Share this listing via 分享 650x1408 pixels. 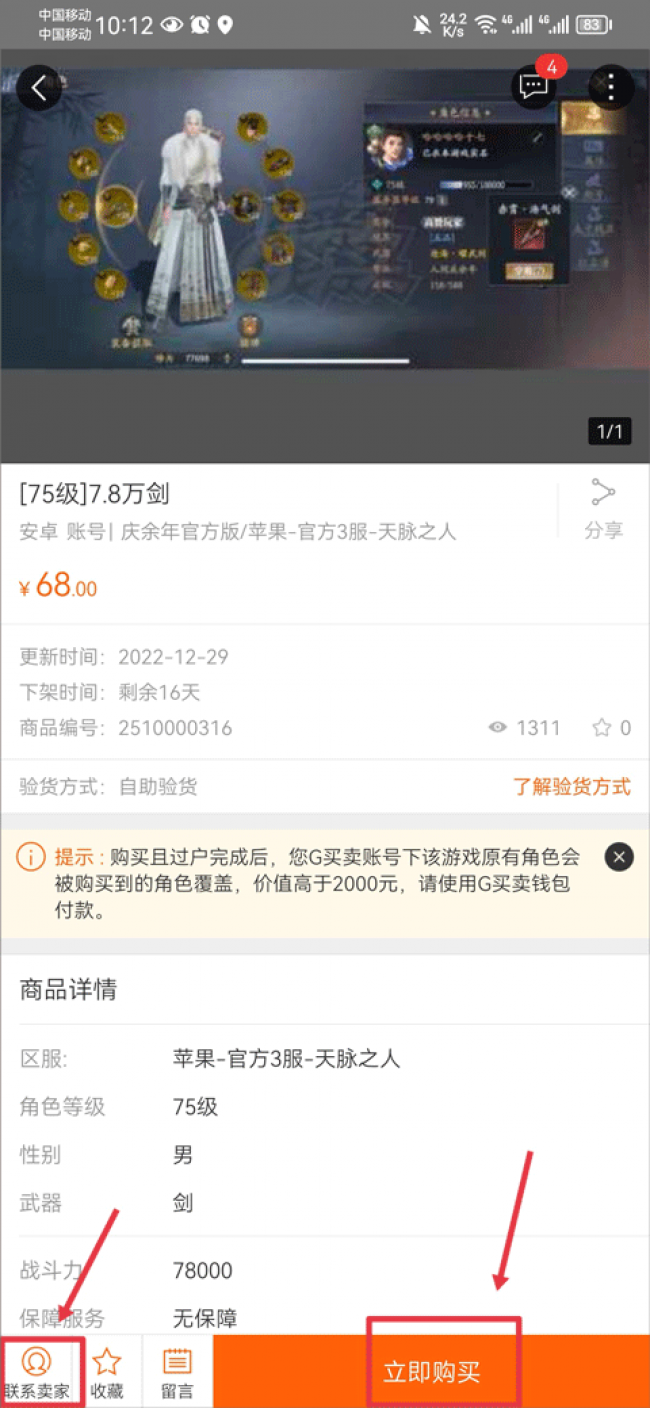pos(603,510)
